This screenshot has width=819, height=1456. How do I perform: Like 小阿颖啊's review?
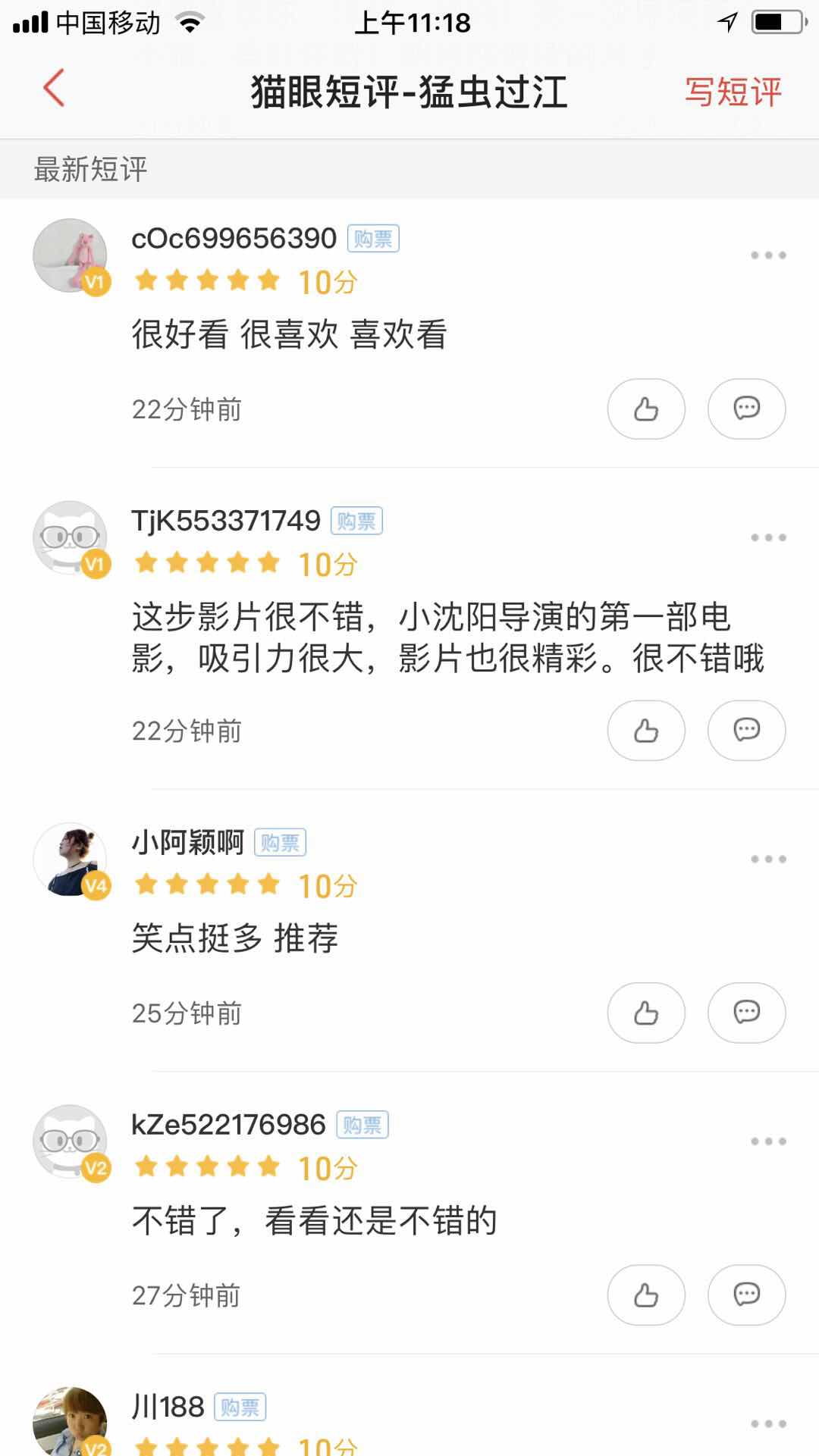point(646,1013)
